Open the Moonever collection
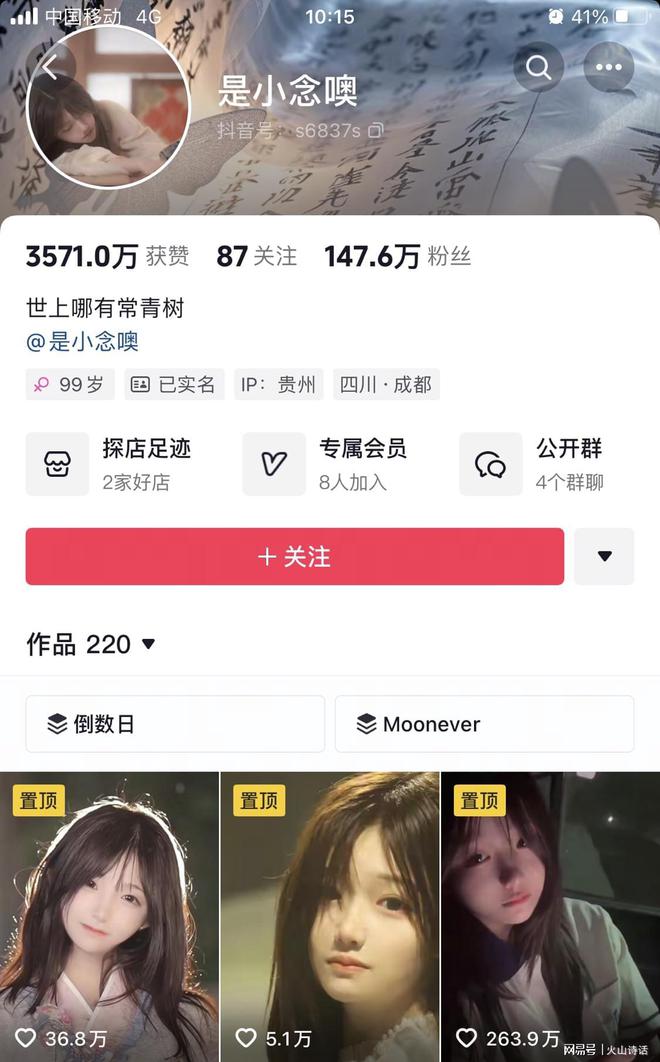 pos(484,724)
